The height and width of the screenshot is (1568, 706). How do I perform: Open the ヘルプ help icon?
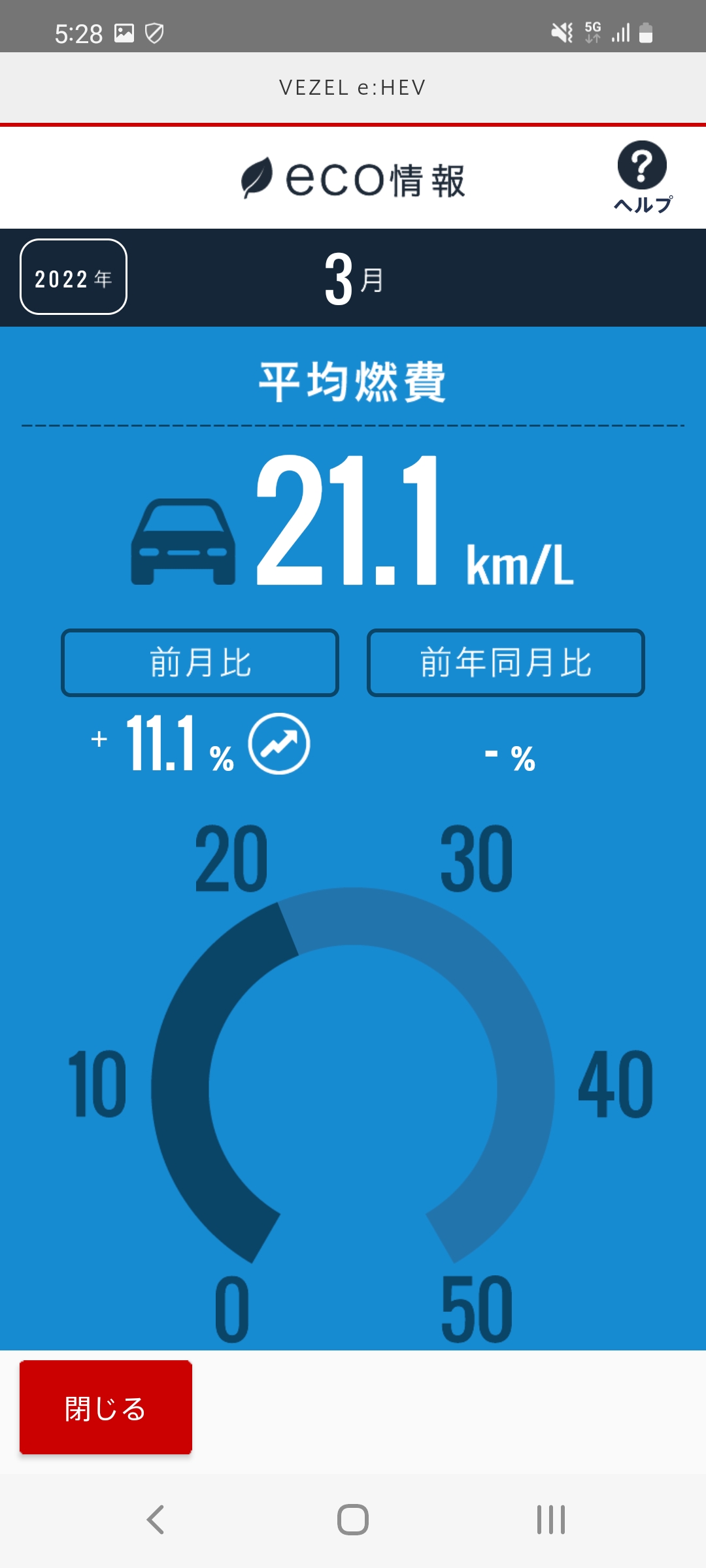click(x=642, y=175)
